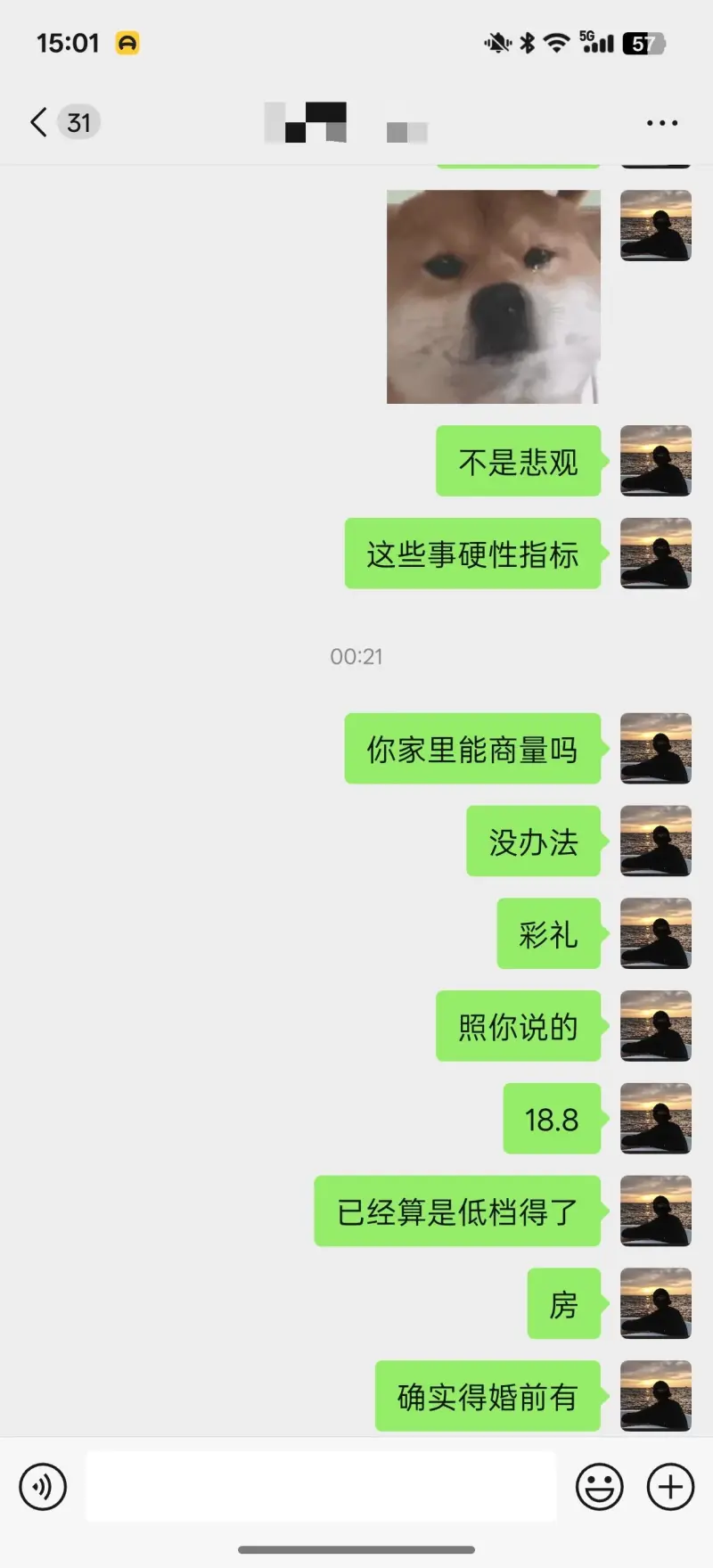The height and width of the screenshot is (1568, 713).
Task: View the crying dog sticker image
Action: [x=493, y=297]
